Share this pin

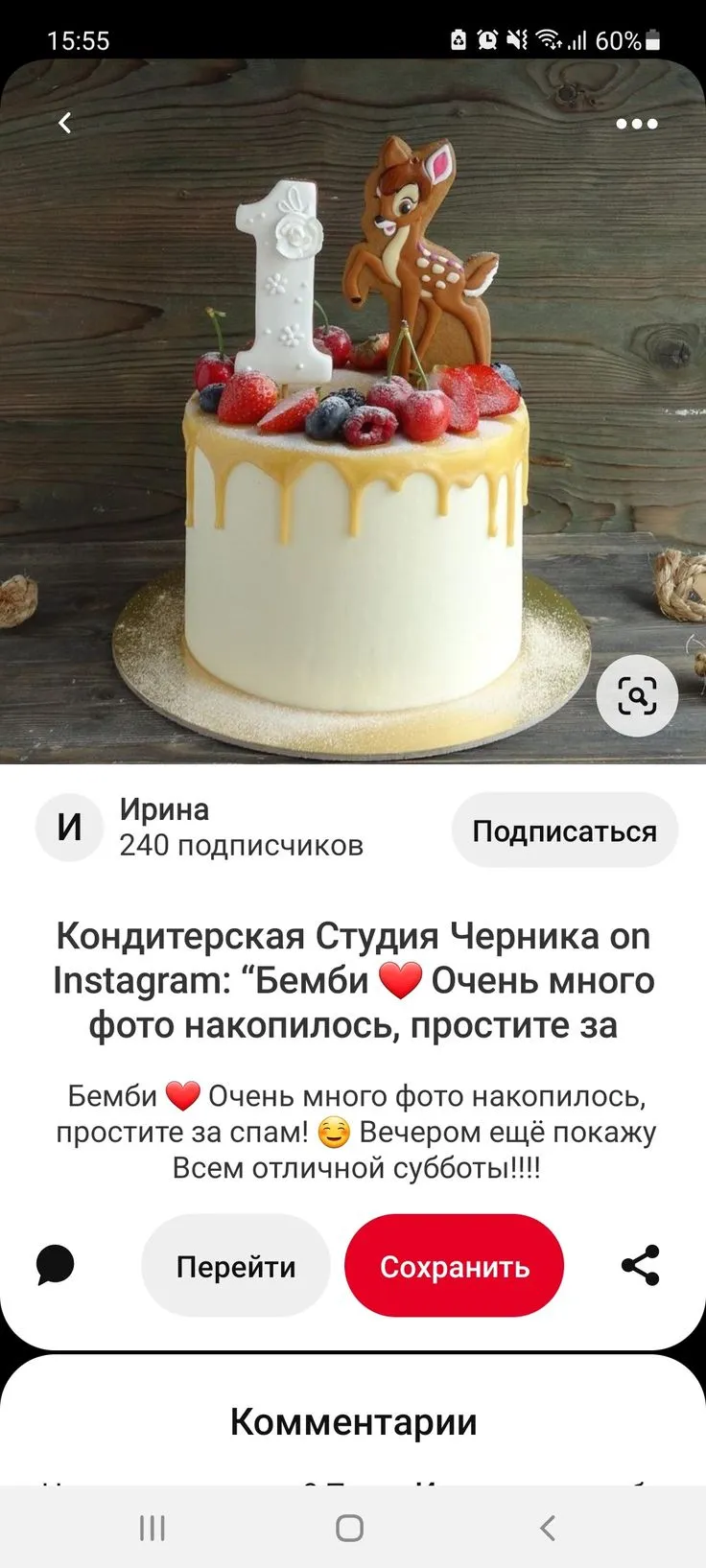tap(641, 1266)
